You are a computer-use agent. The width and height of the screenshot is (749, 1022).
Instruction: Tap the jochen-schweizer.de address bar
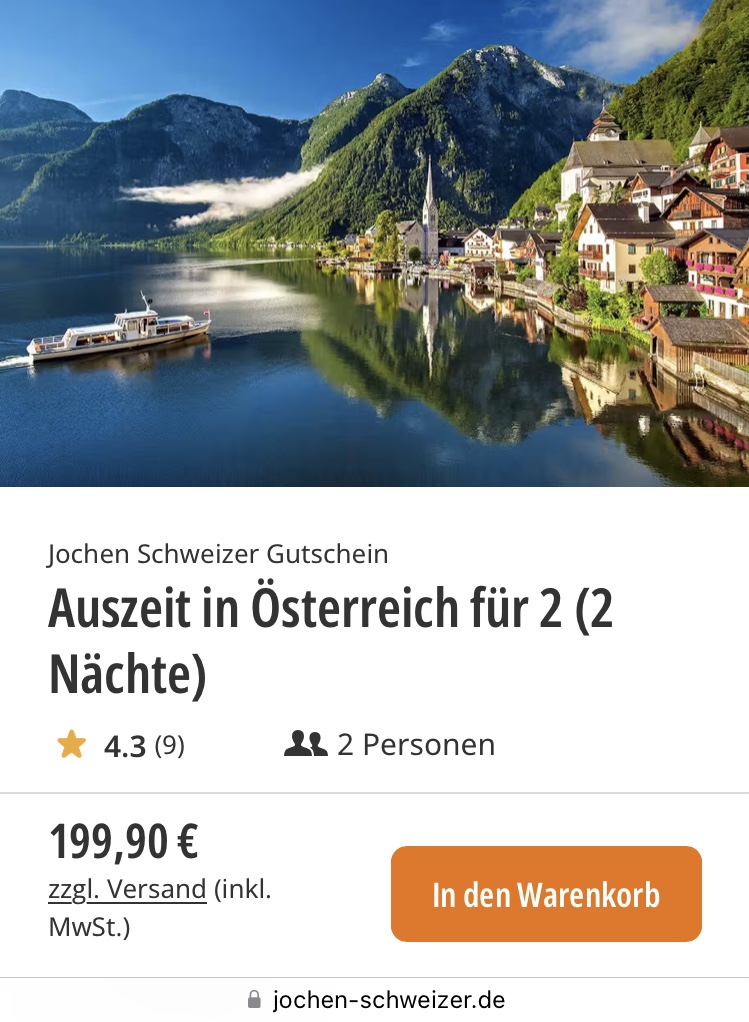pyautogui.click(x=376, y=999)
